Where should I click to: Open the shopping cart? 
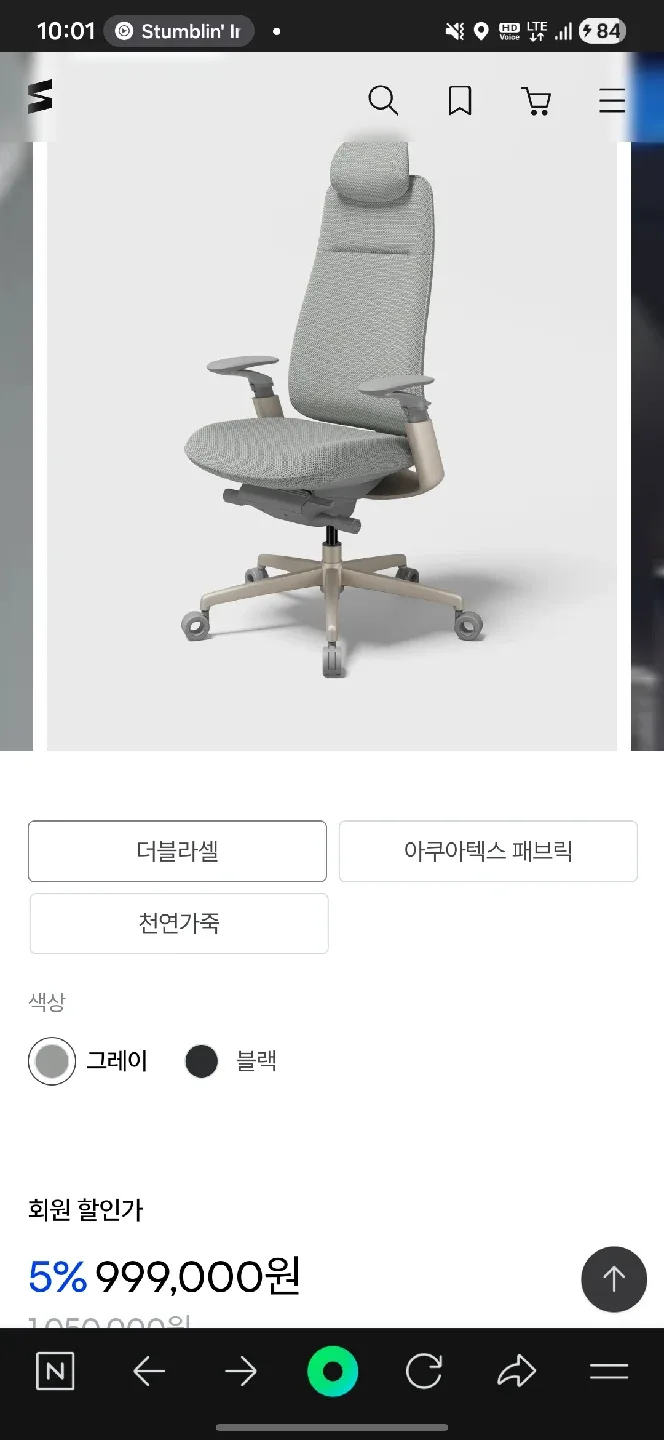point(536,100)
